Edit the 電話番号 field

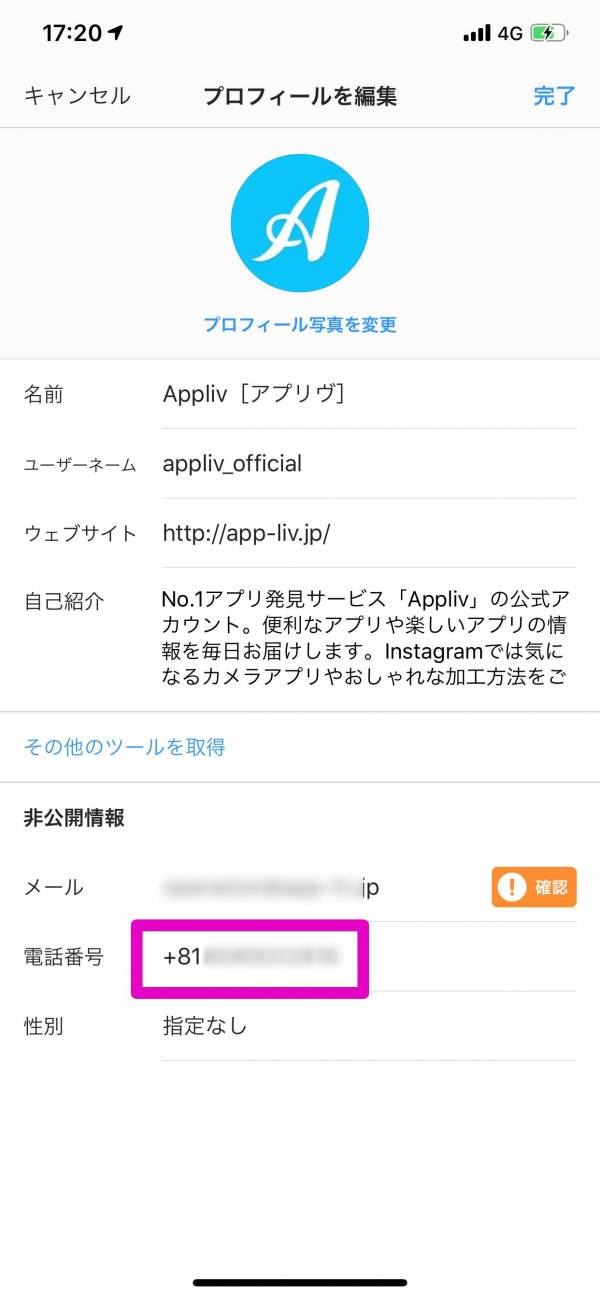pyautogui.click(x=369, y=957)
